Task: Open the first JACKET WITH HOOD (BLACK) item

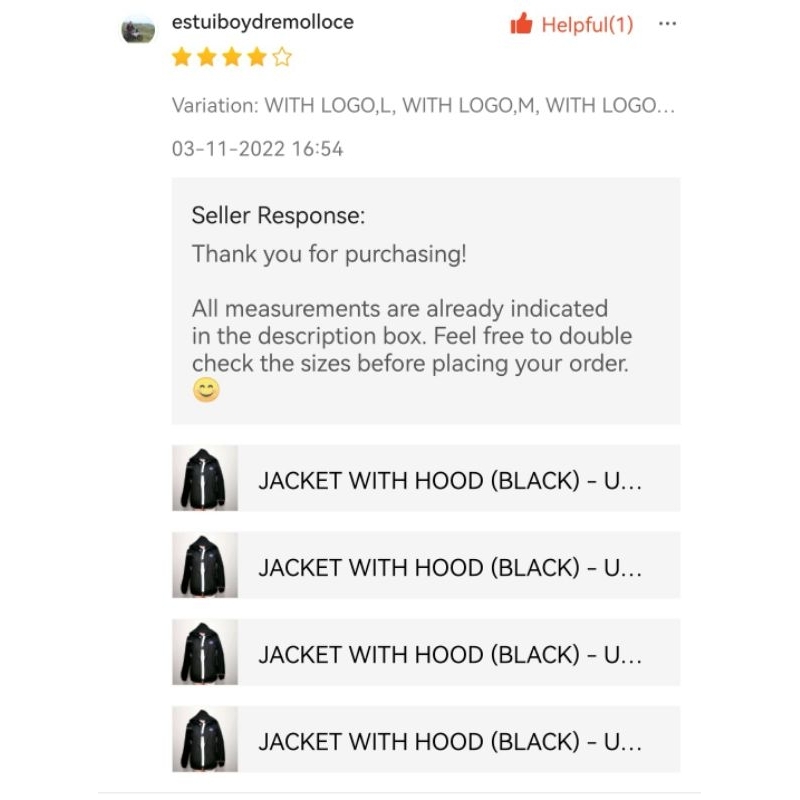Action: [x=425, y=479]
